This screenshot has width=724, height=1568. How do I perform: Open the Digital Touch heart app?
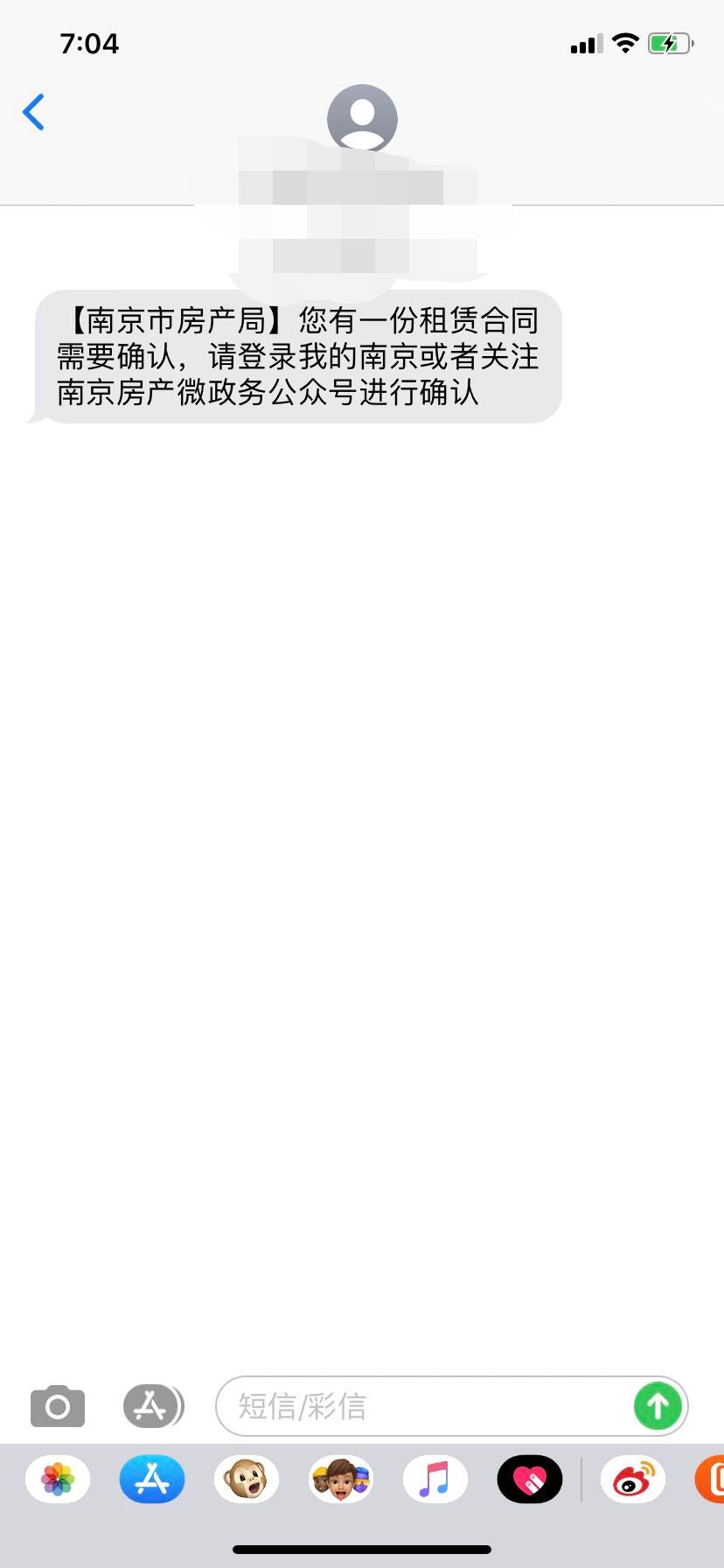[529, 1480]
